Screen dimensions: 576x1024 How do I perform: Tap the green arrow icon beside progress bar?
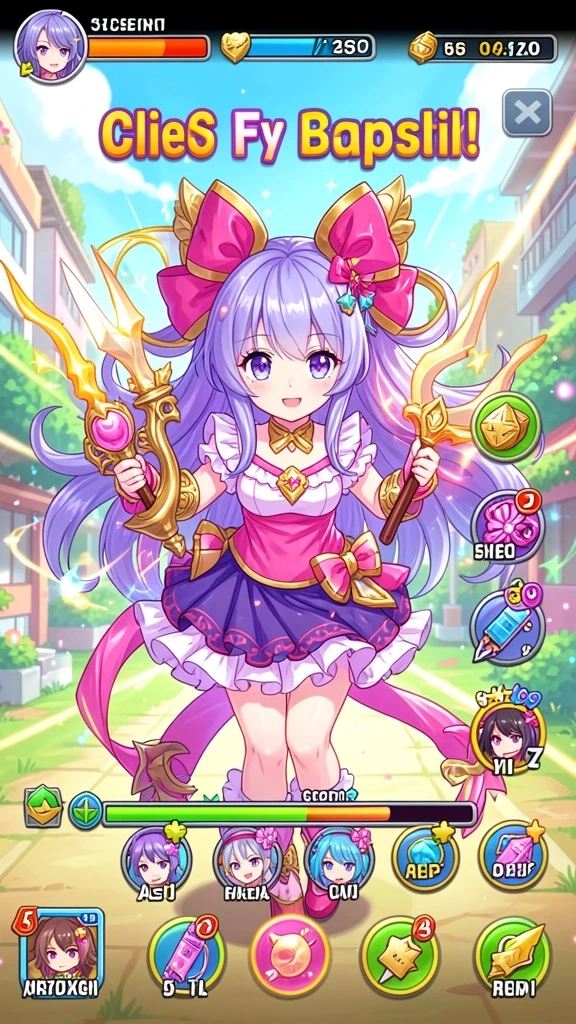click(x=44, y=808)
